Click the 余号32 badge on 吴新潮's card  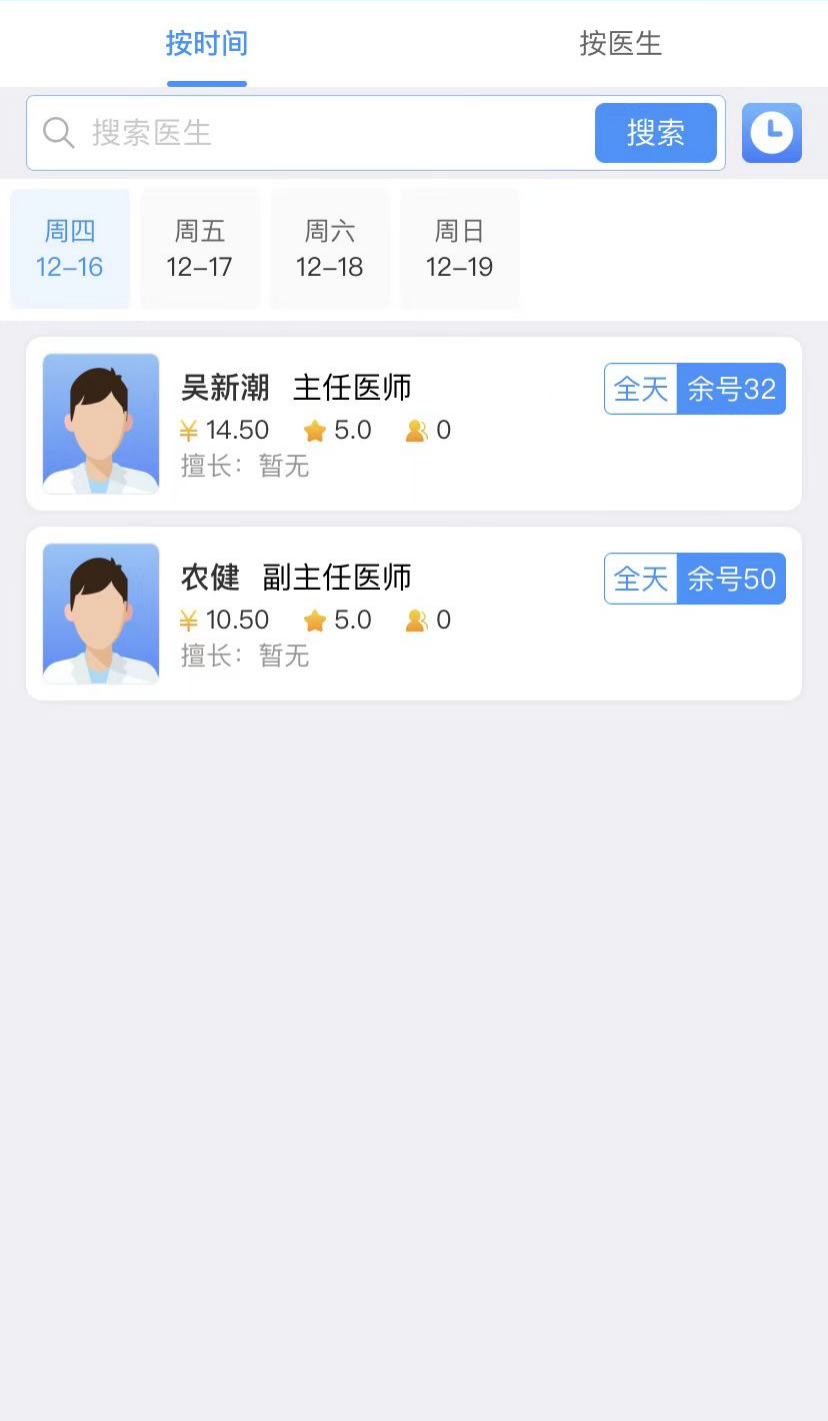pyautogui.click(x=732, y=389)
